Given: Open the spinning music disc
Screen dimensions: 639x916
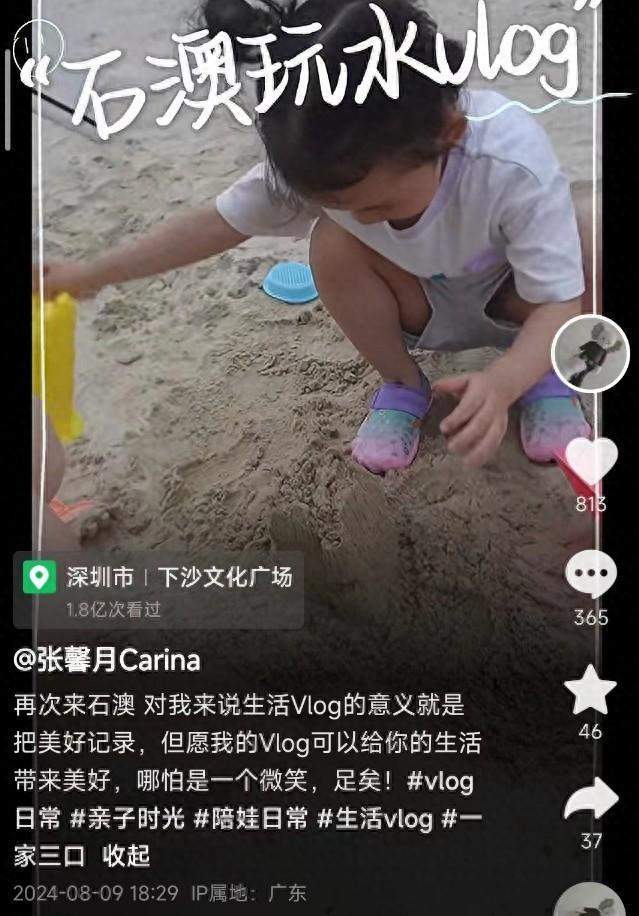Looking at the screenshot, I should [x=592, y=902].
